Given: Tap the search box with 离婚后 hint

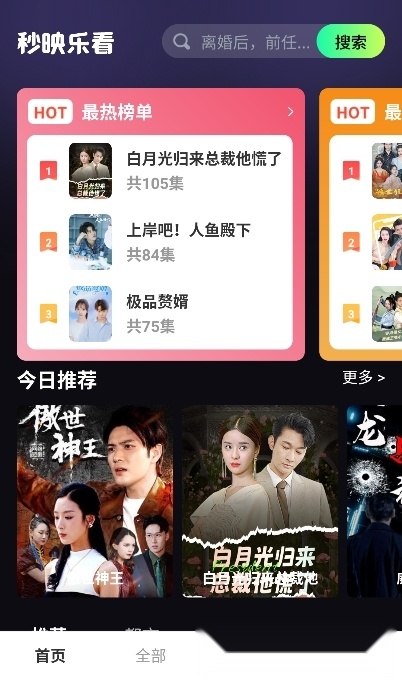Looking at the screenshot, I should pos(240,42).
